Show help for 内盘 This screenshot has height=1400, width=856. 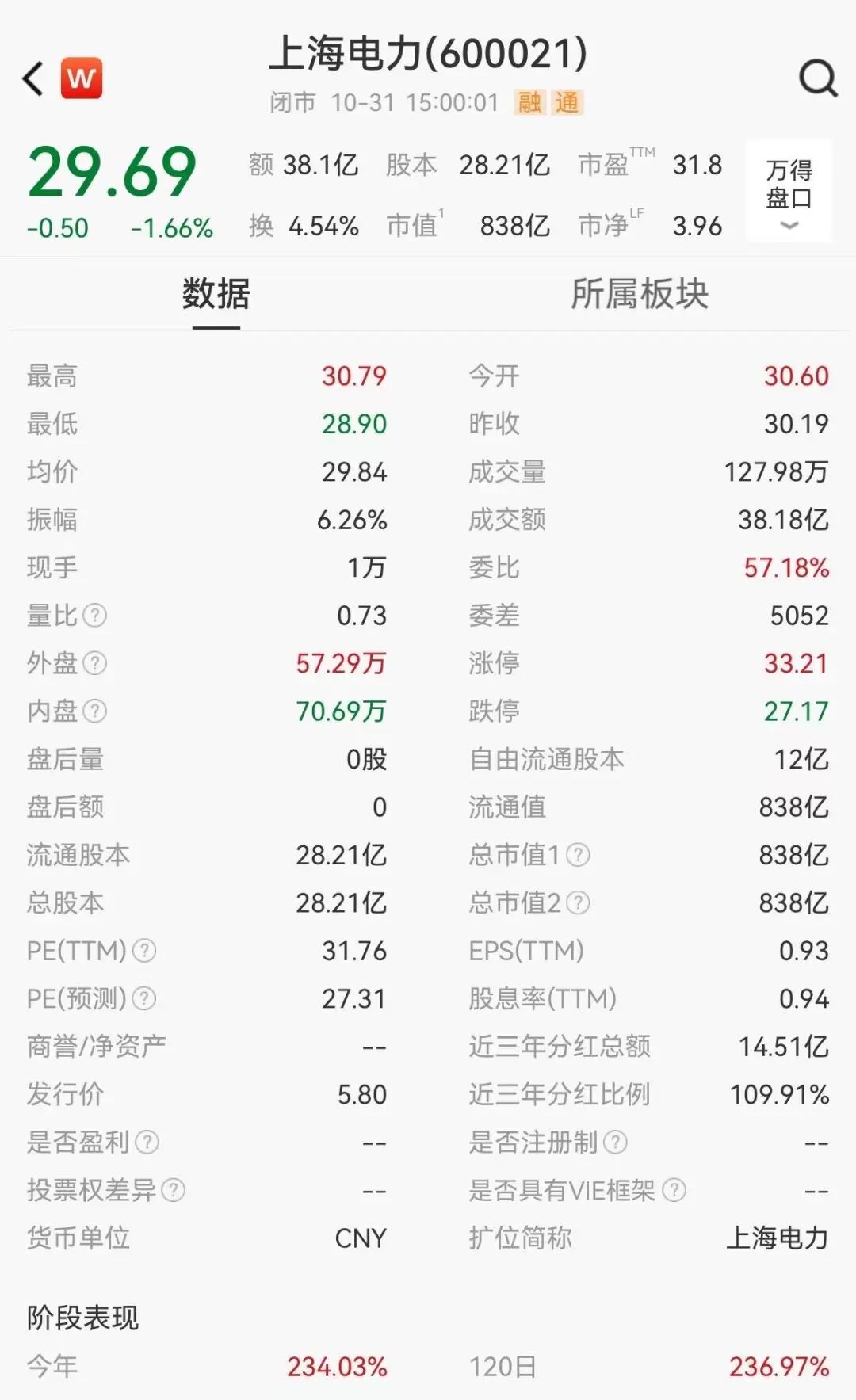pos(94,711)
